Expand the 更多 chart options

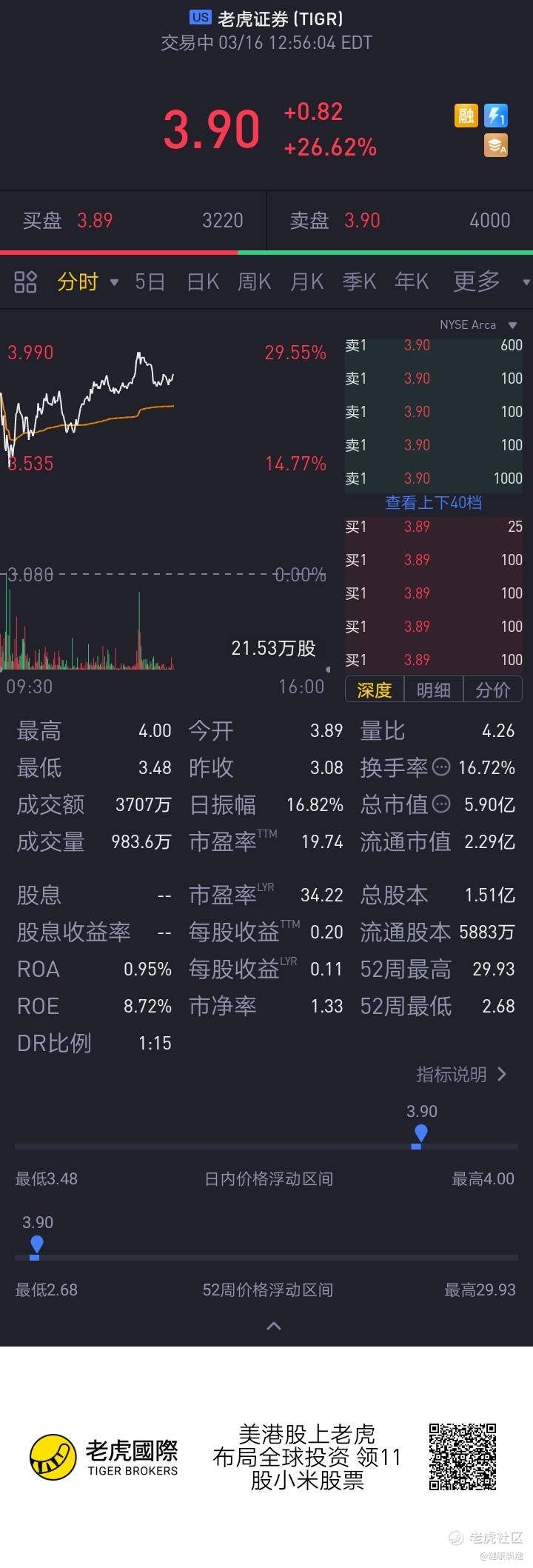(x=489, y=282)
